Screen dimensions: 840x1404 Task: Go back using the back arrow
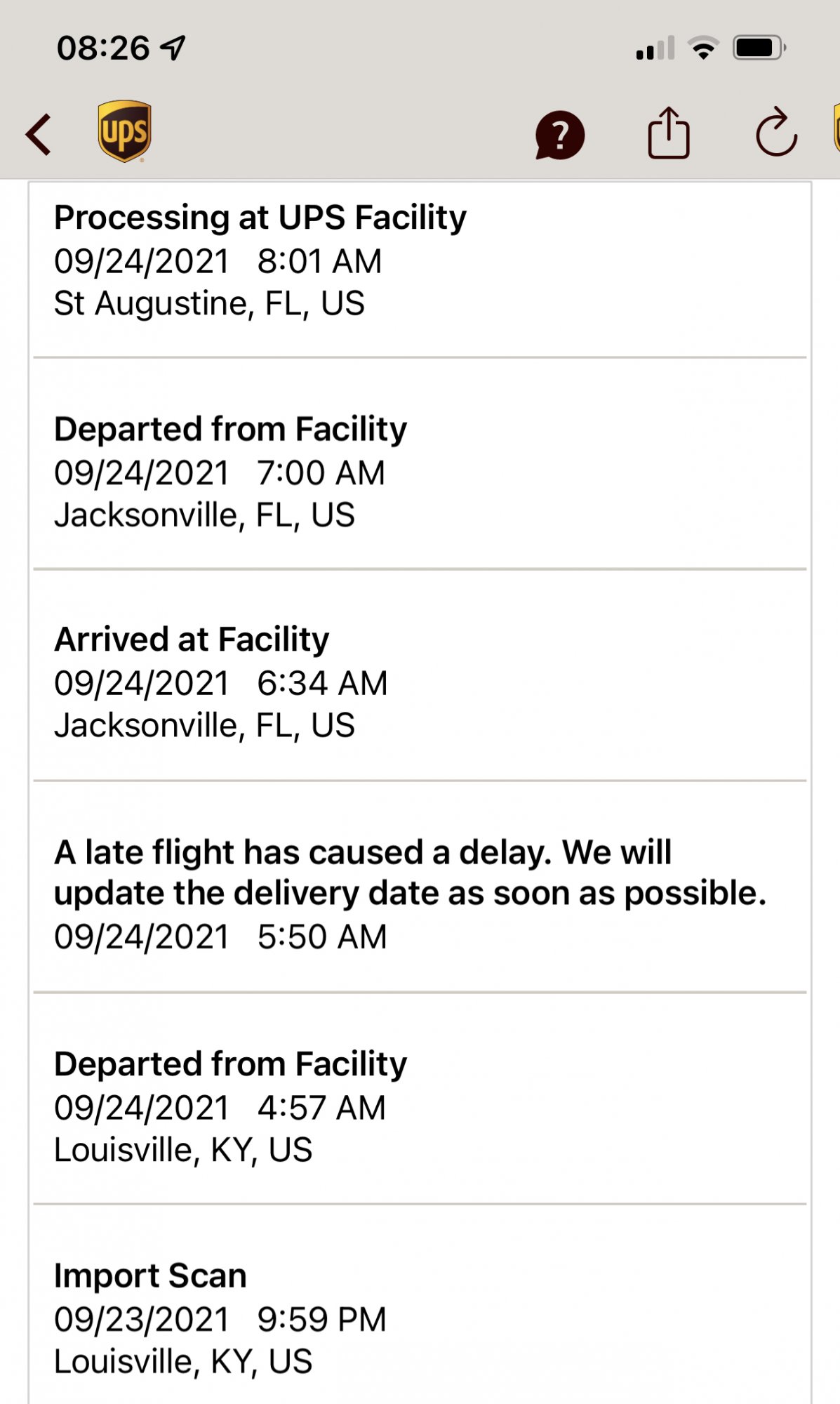(39, 133)
